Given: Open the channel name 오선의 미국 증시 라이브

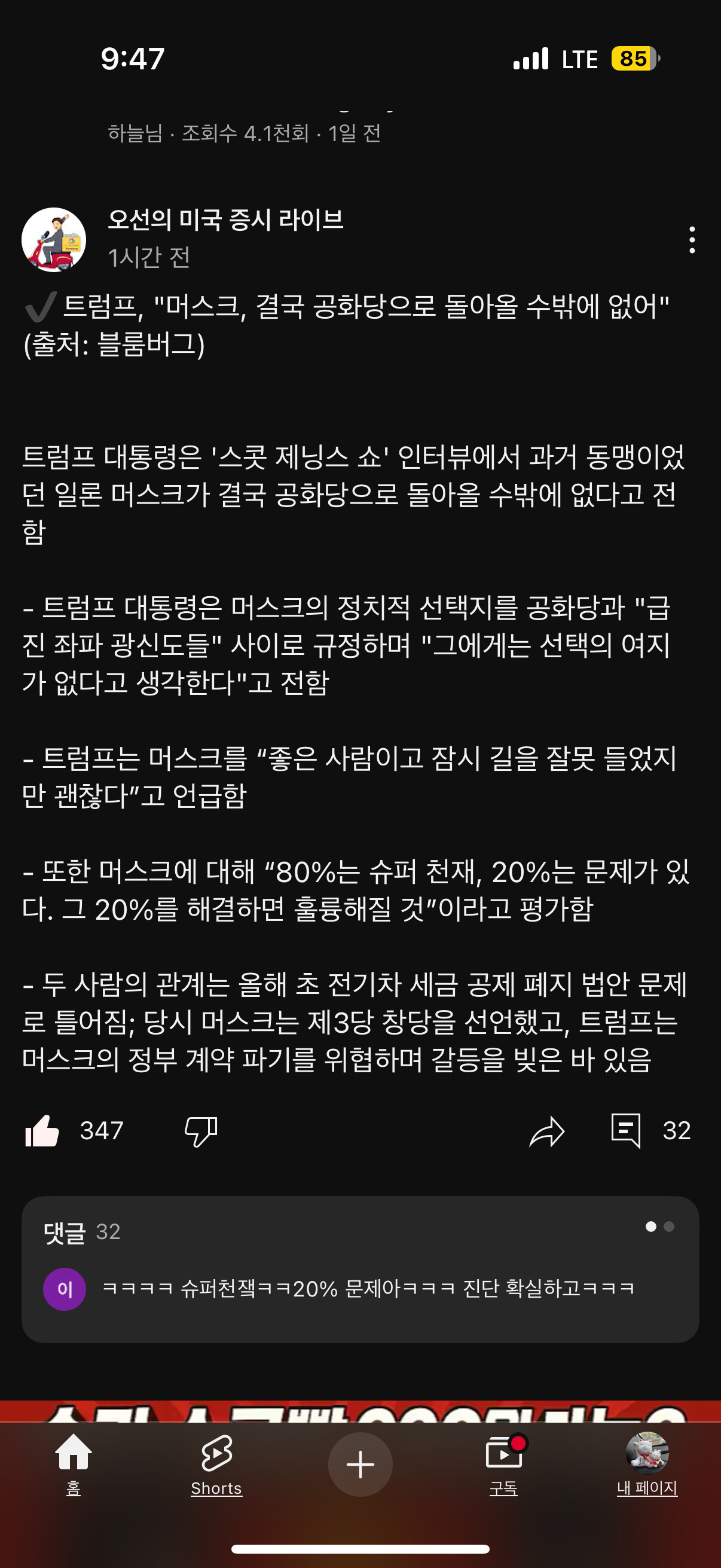Looking at the screenshot, I should tap(226, 219).
